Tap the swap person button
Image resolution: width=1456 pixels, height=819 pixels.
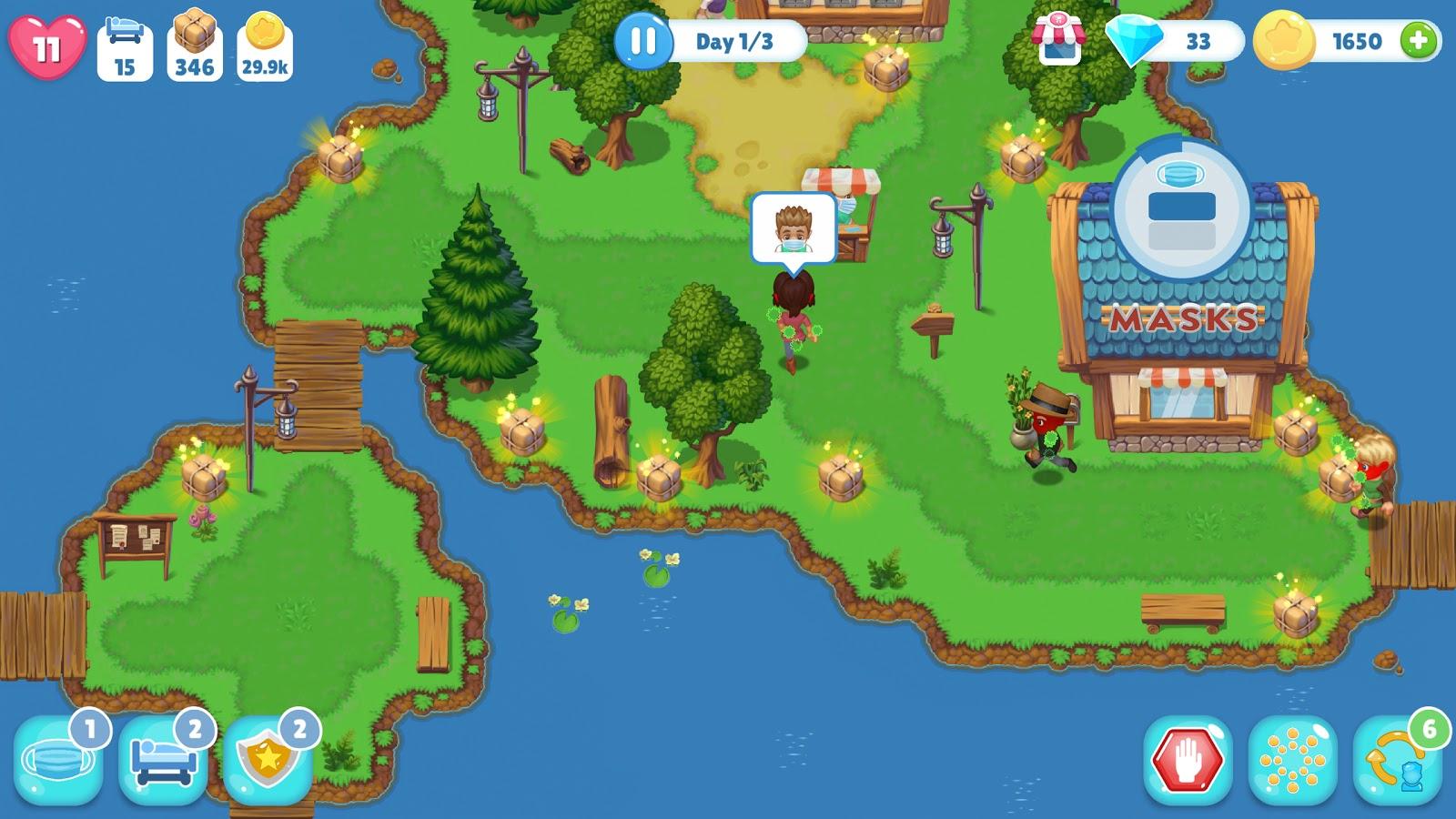click(1397, 760)
